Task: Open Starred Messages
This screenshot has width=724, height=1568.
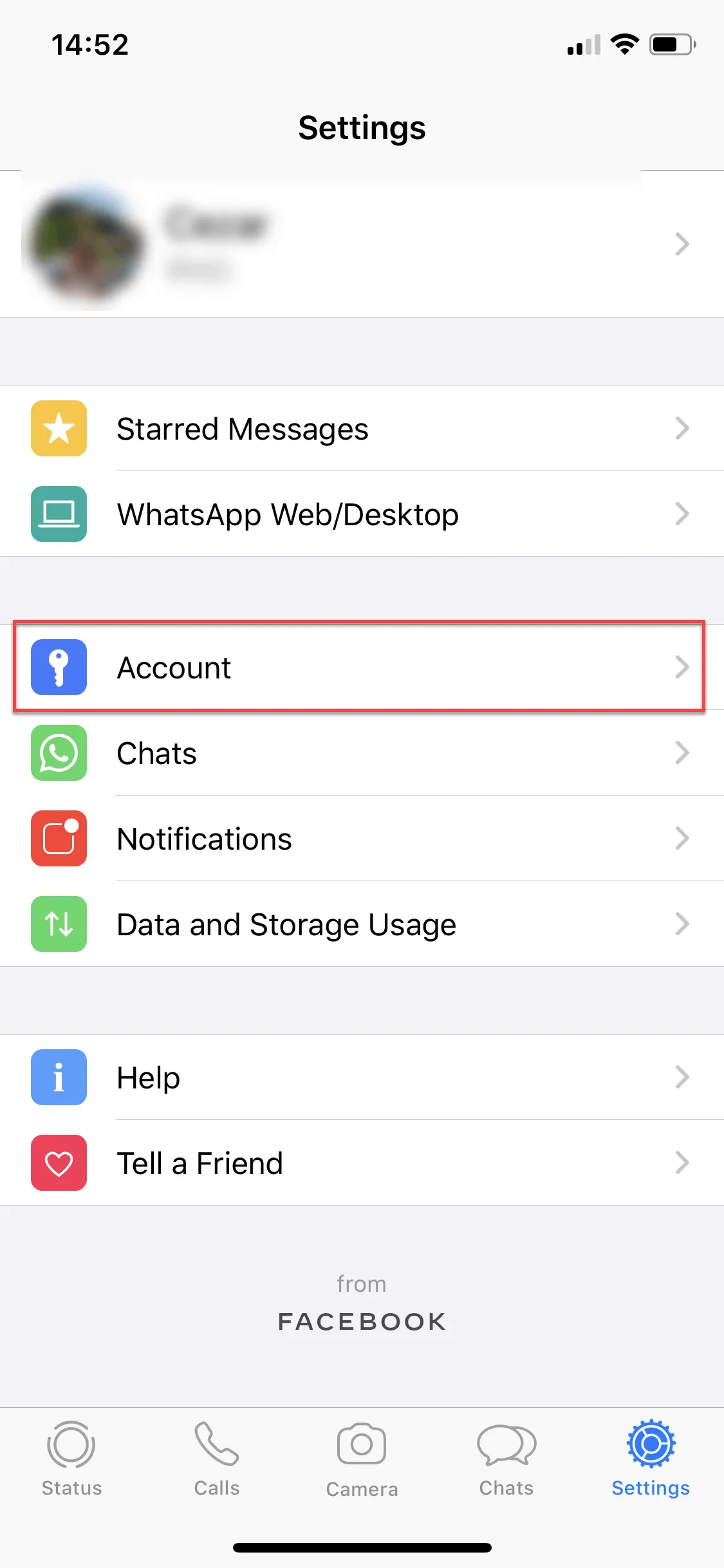Action: 362,429
